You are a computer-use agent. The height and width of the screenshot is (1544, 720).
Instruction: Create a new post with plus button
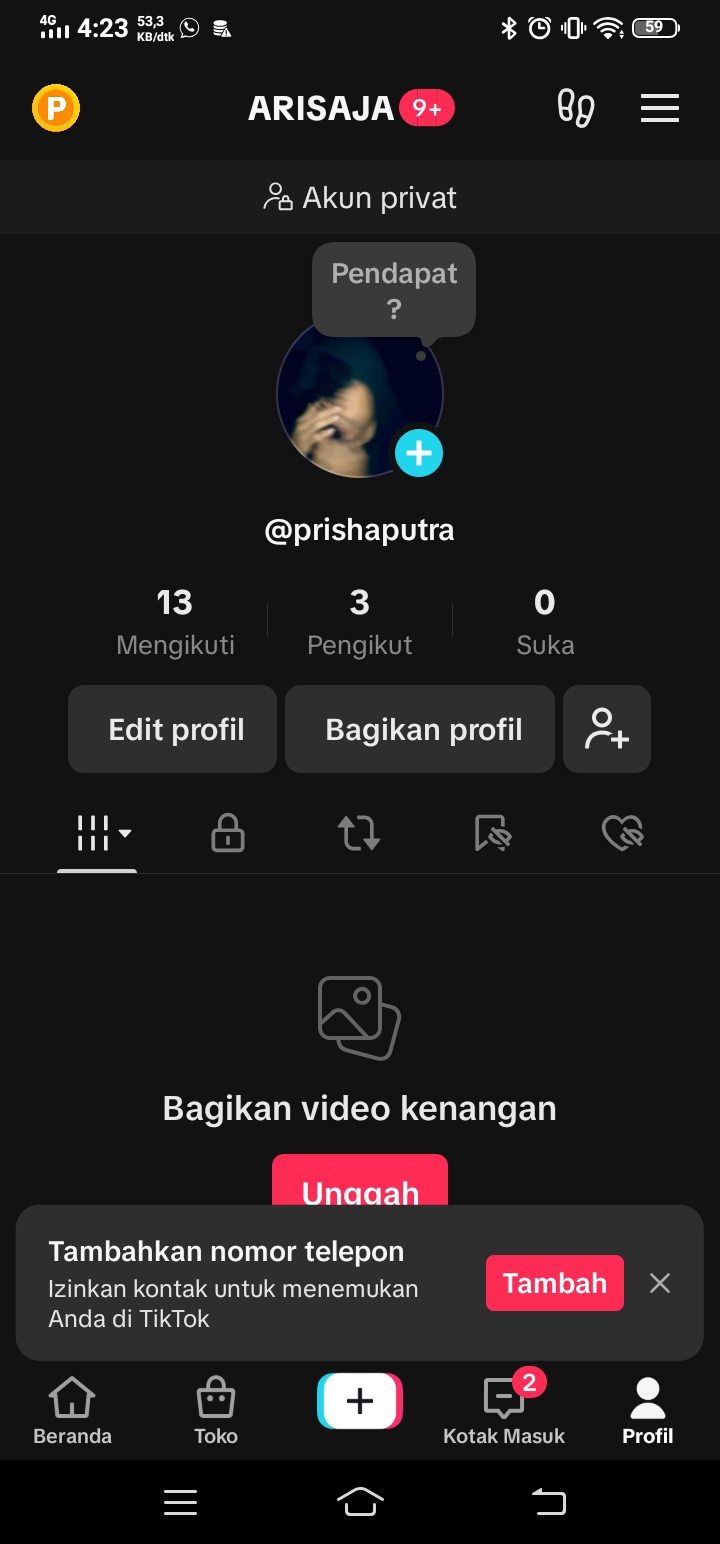point(360,1401)
